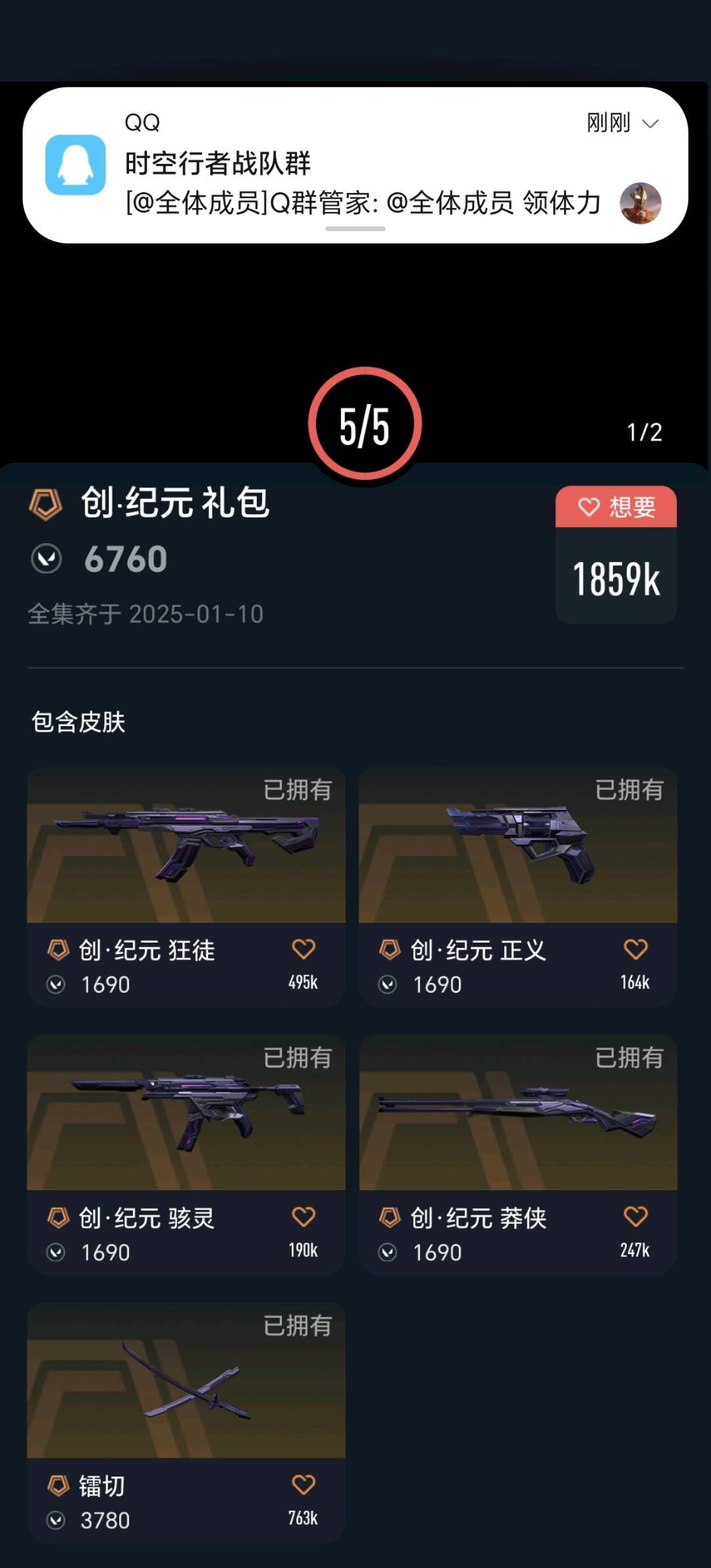Like the 镭切 skin with heart icon
This screenshot has width=711, height=1568.
[x=303, y=1484]
